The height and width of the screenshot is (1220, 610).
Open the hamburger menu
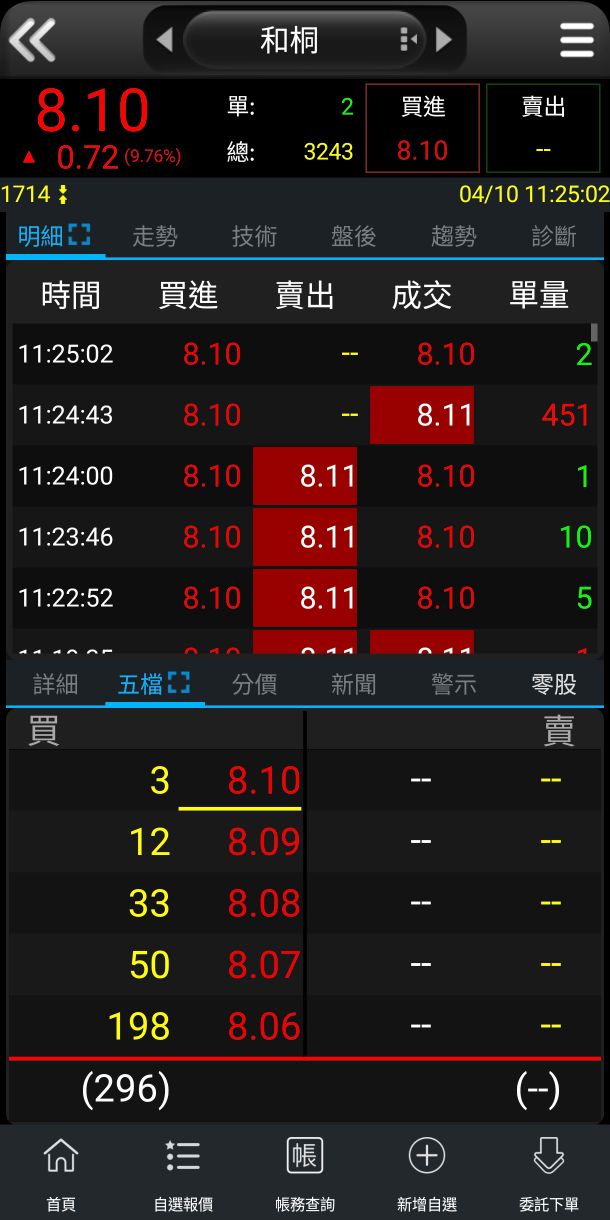click(576, 40)
